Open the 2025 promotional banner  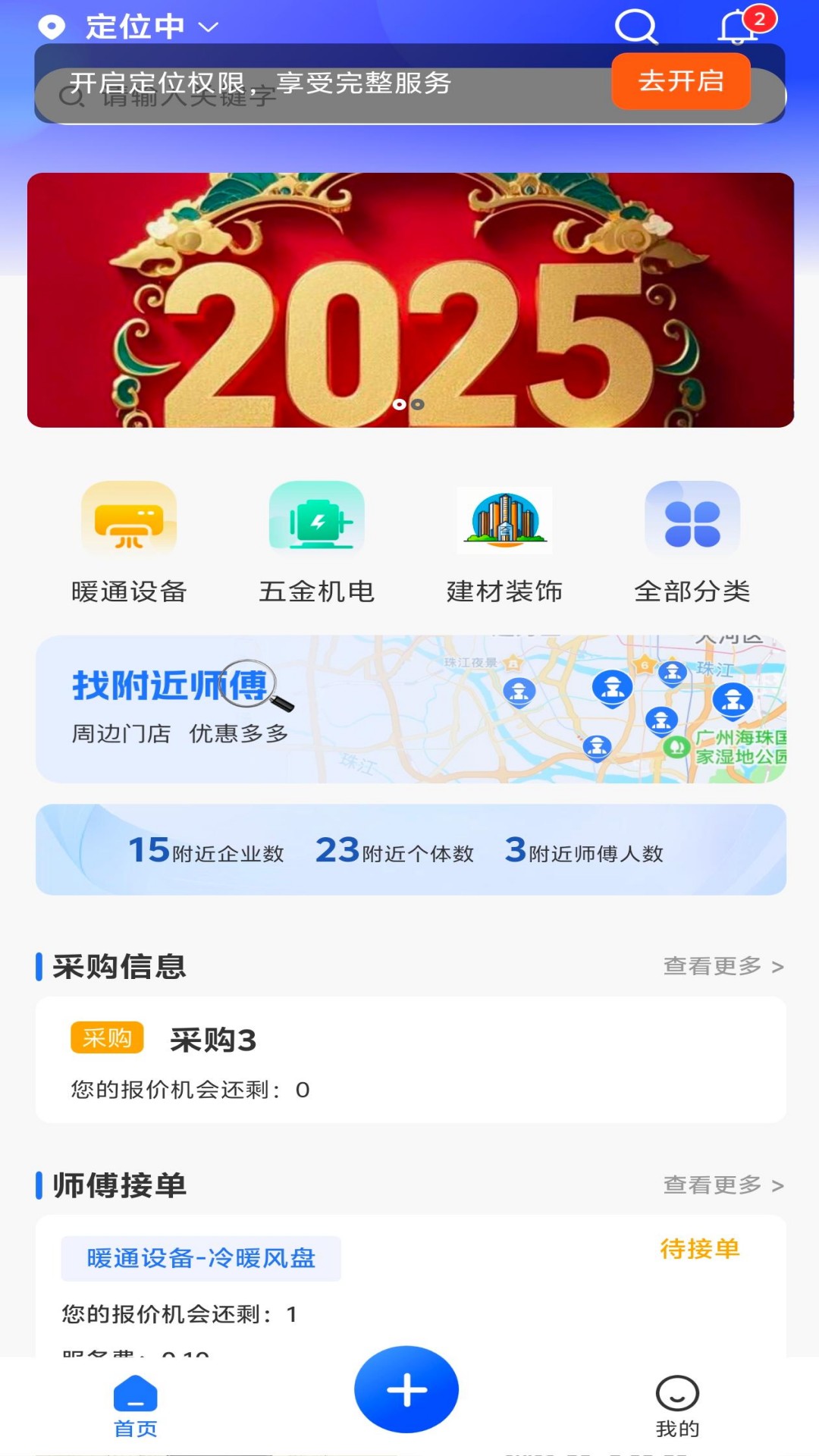tap(410, 300)
